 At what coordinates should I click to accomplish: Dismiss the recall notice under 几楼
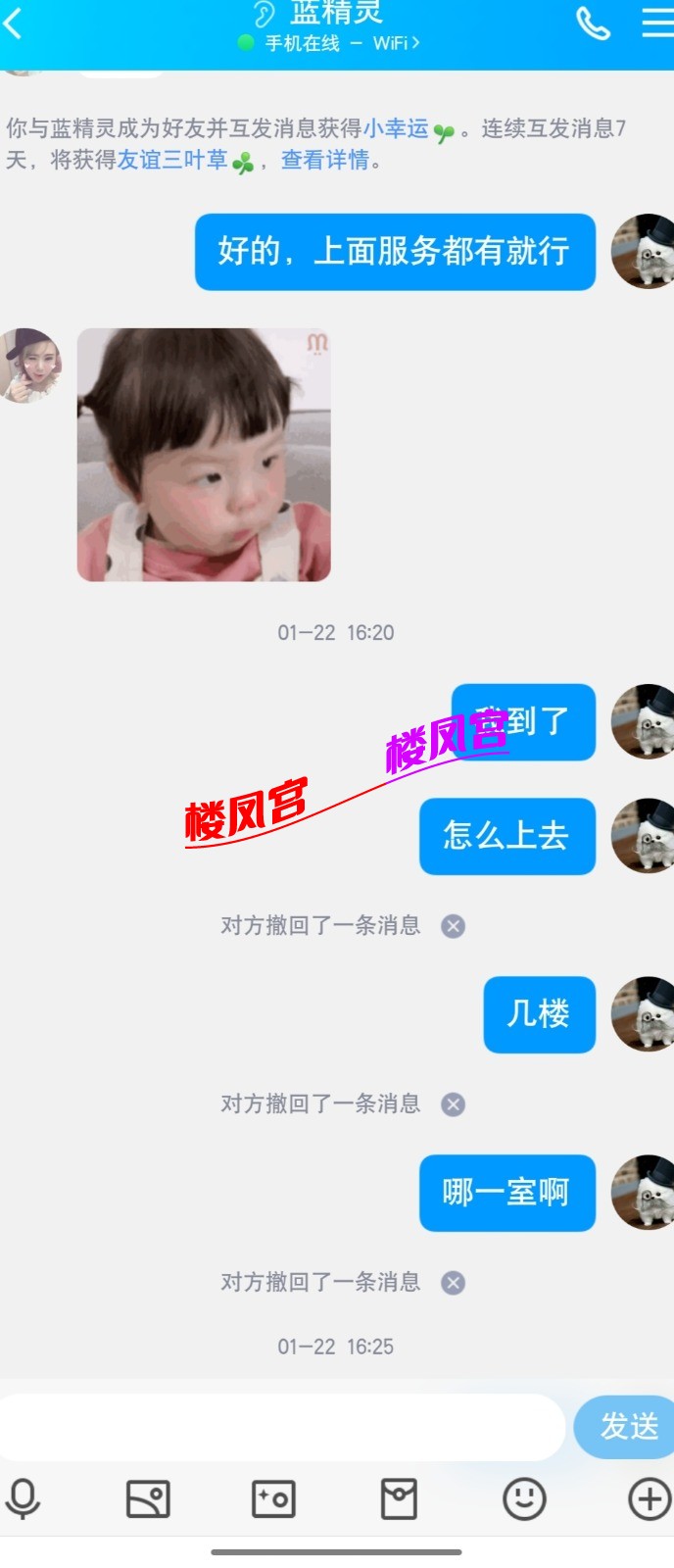(x=453, y=1104)
